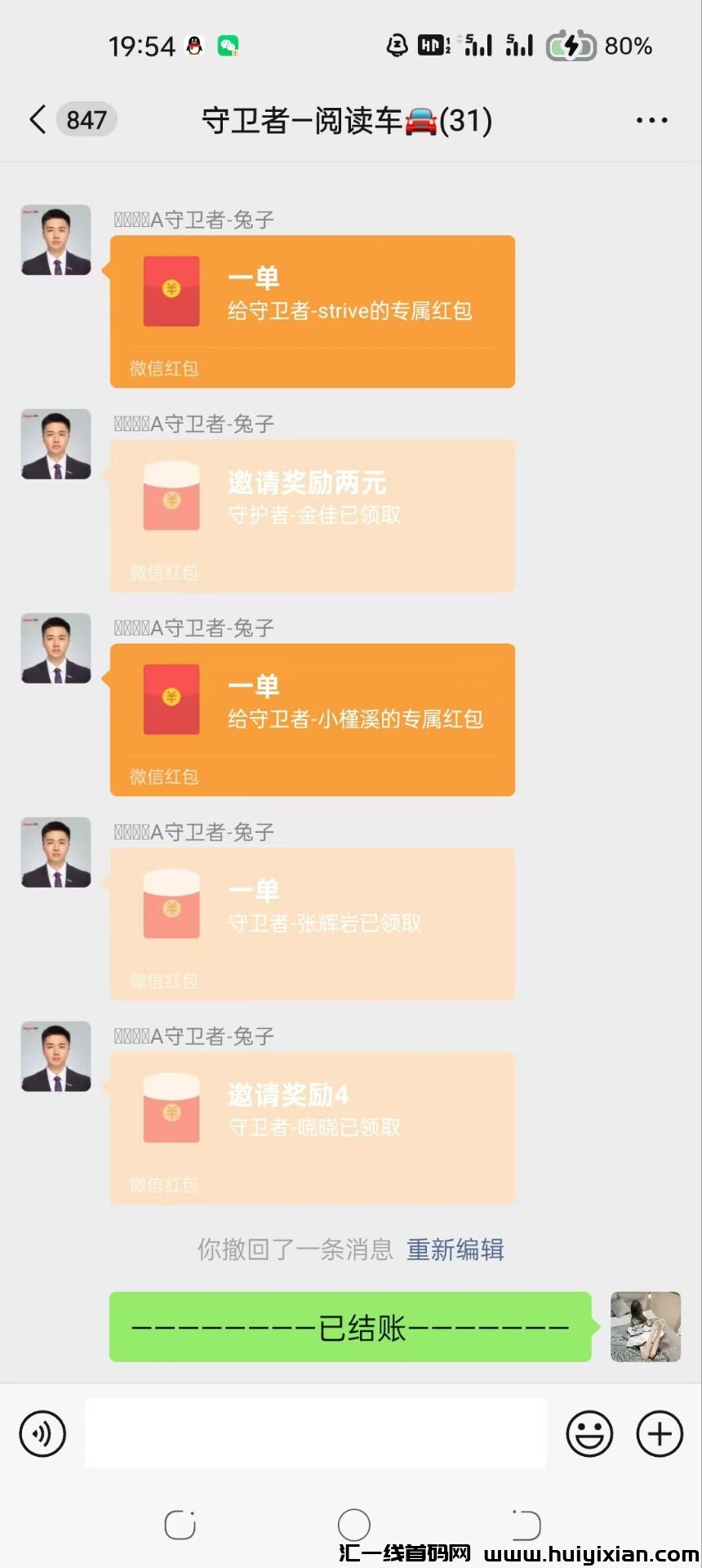This screenshot has height=1568, width=702.
Task: Open the emoji panel
Action: pyautogui.click(x=589, y=1433)
